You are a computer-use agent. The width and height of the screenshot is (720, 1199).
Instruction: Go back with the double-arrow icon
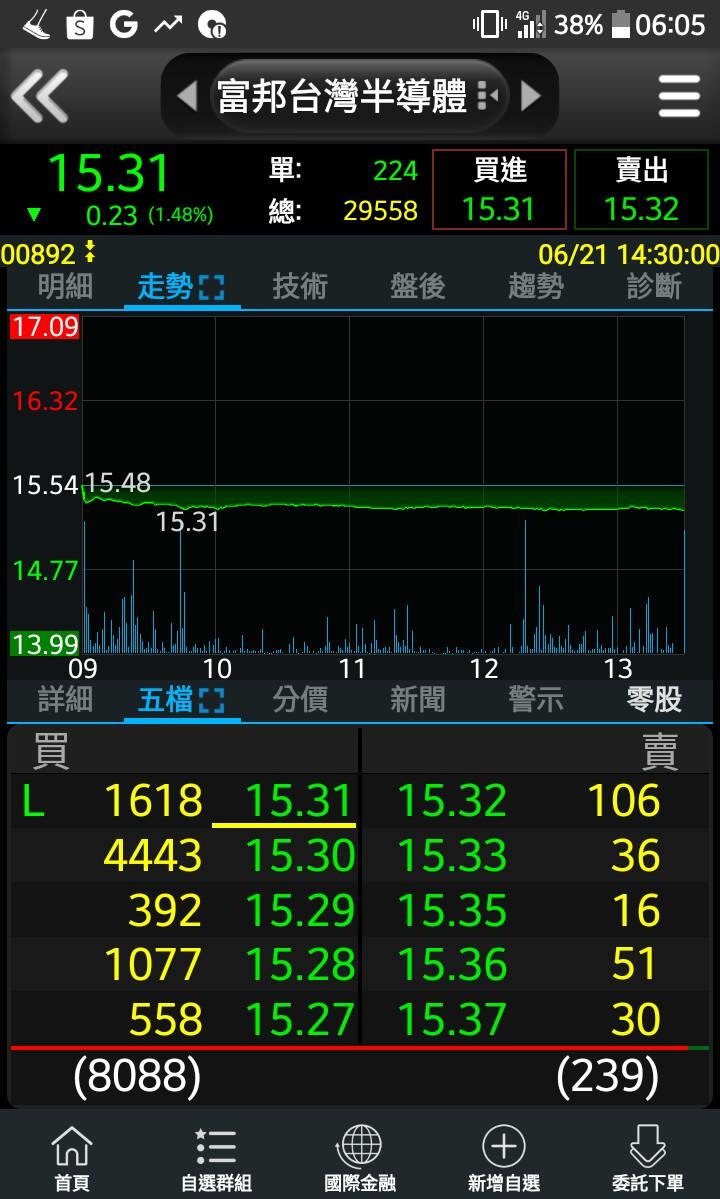tap(40, 96)
